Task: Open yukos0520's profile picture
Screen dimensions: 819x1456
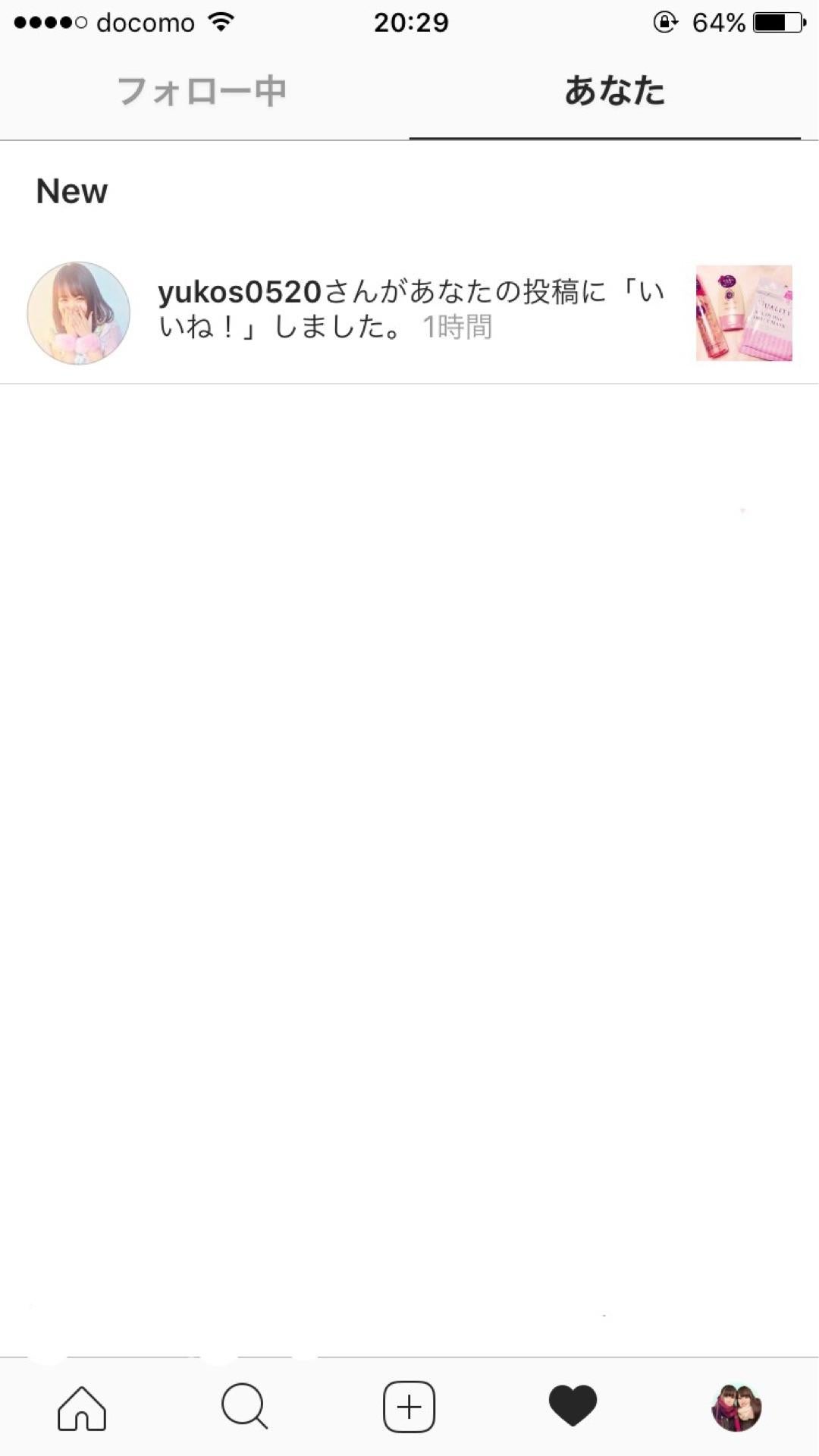Action: (79, 313)
